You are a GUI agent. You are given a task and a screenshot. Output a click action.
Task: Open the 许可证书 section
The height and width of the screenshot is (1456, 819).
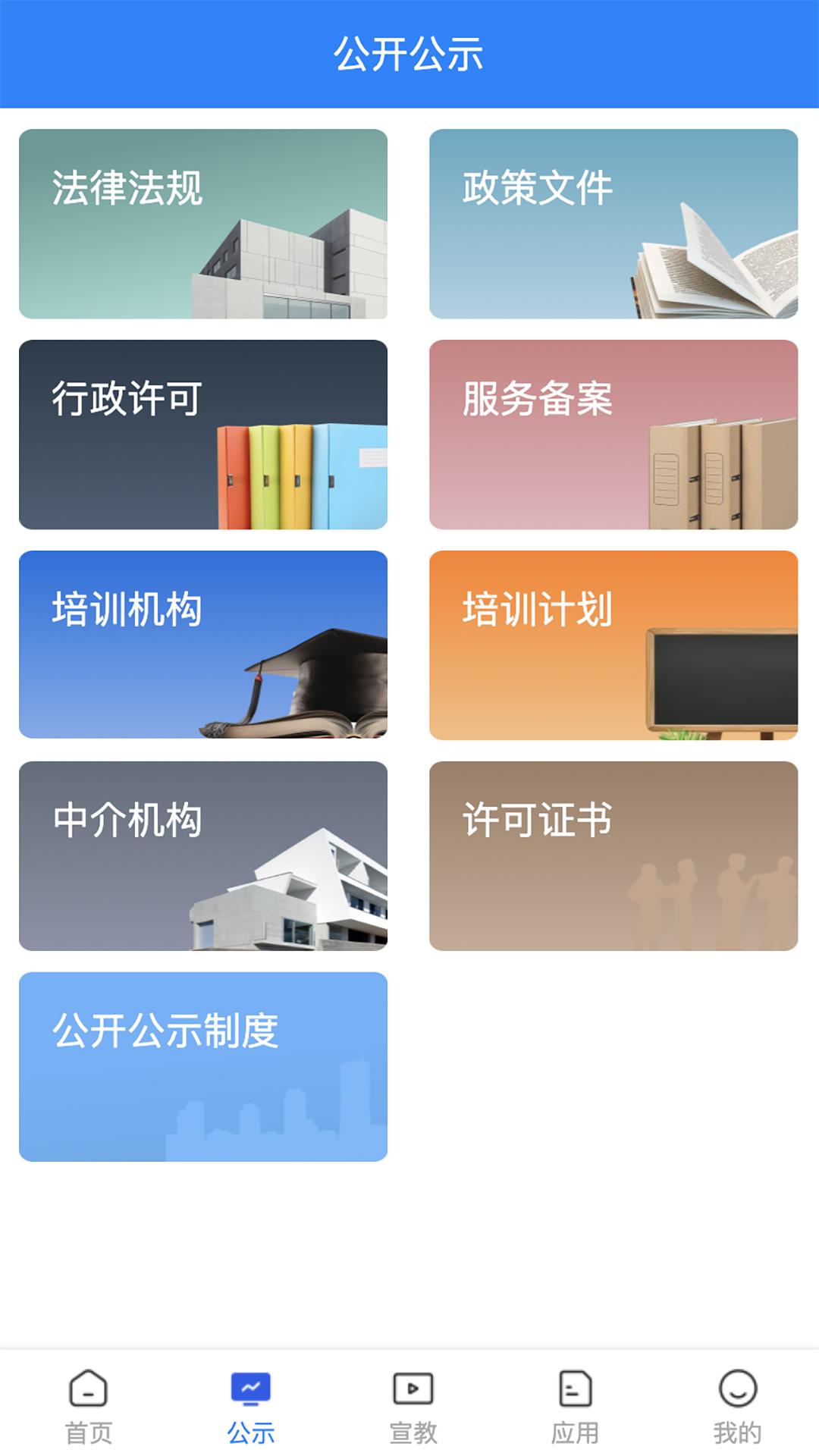(614, 855)
